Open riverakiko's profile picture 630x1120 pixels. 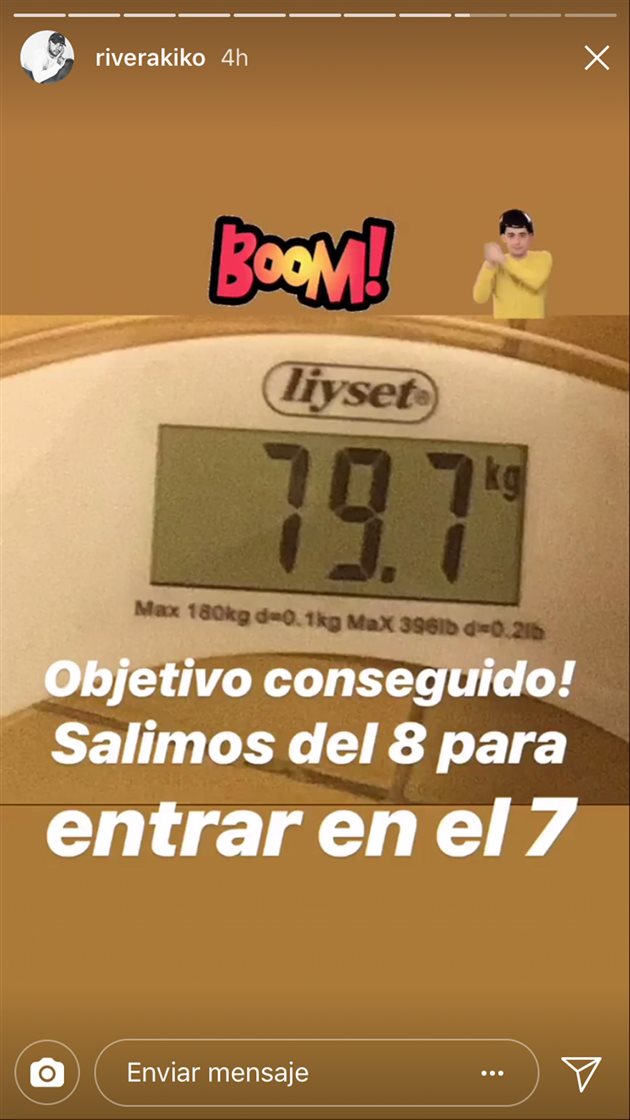[x=47, y=58]
